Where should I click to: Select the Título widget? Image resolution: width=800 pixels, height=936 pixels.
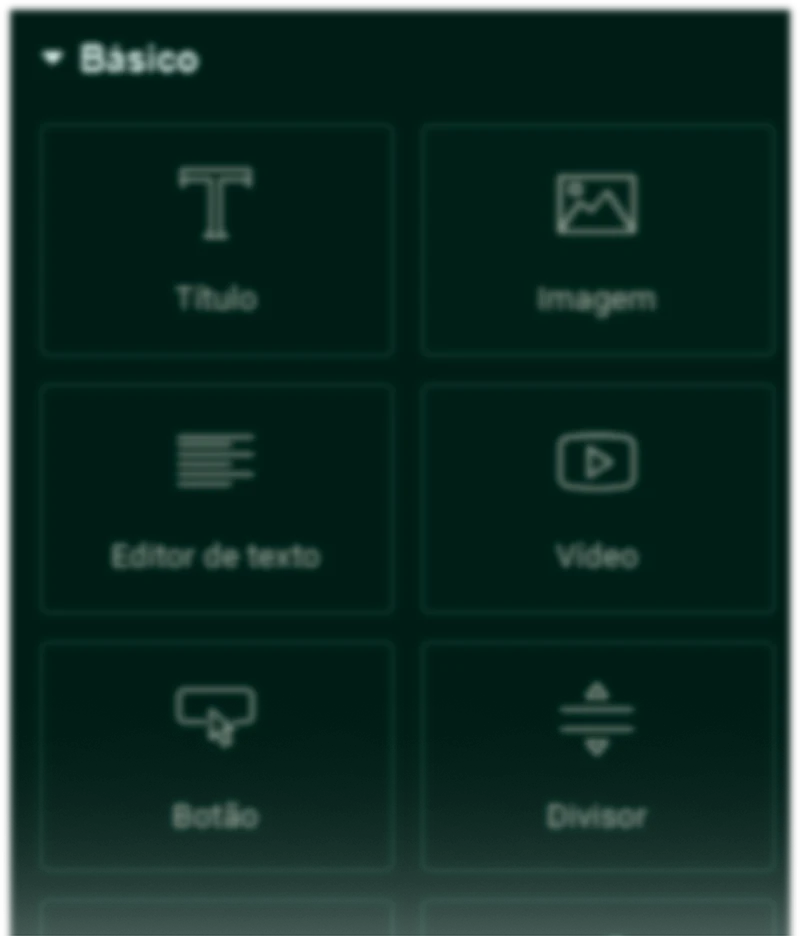coord(216,239)
